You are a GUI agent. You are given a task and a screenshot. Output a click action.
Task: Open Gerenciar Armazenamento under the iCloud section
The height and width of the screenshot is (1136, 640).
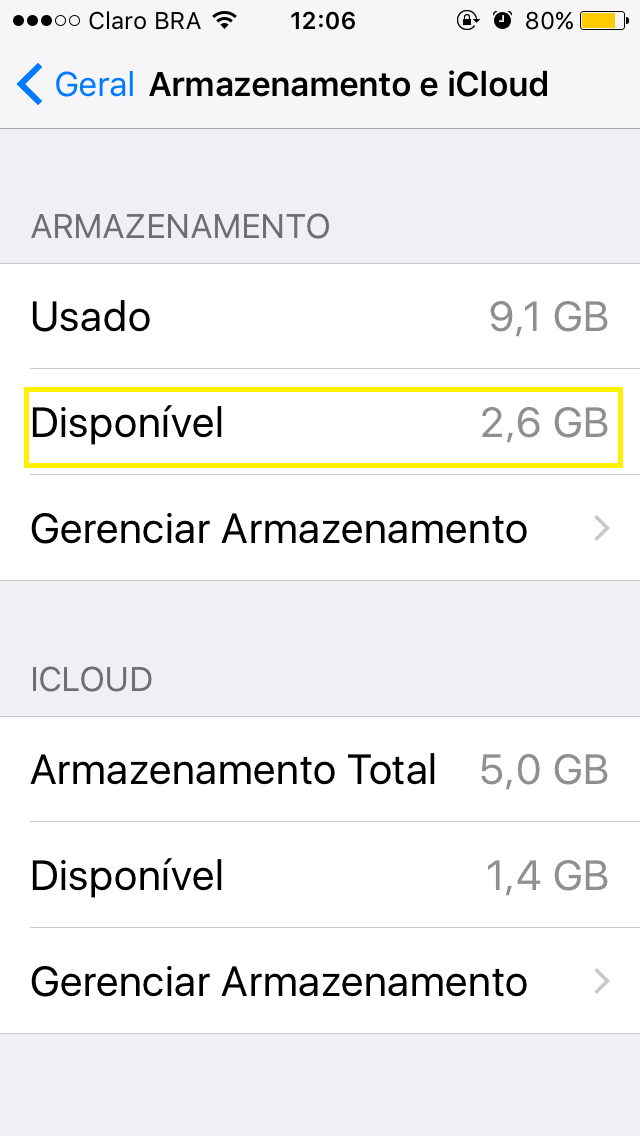click(x=320, y=981)
